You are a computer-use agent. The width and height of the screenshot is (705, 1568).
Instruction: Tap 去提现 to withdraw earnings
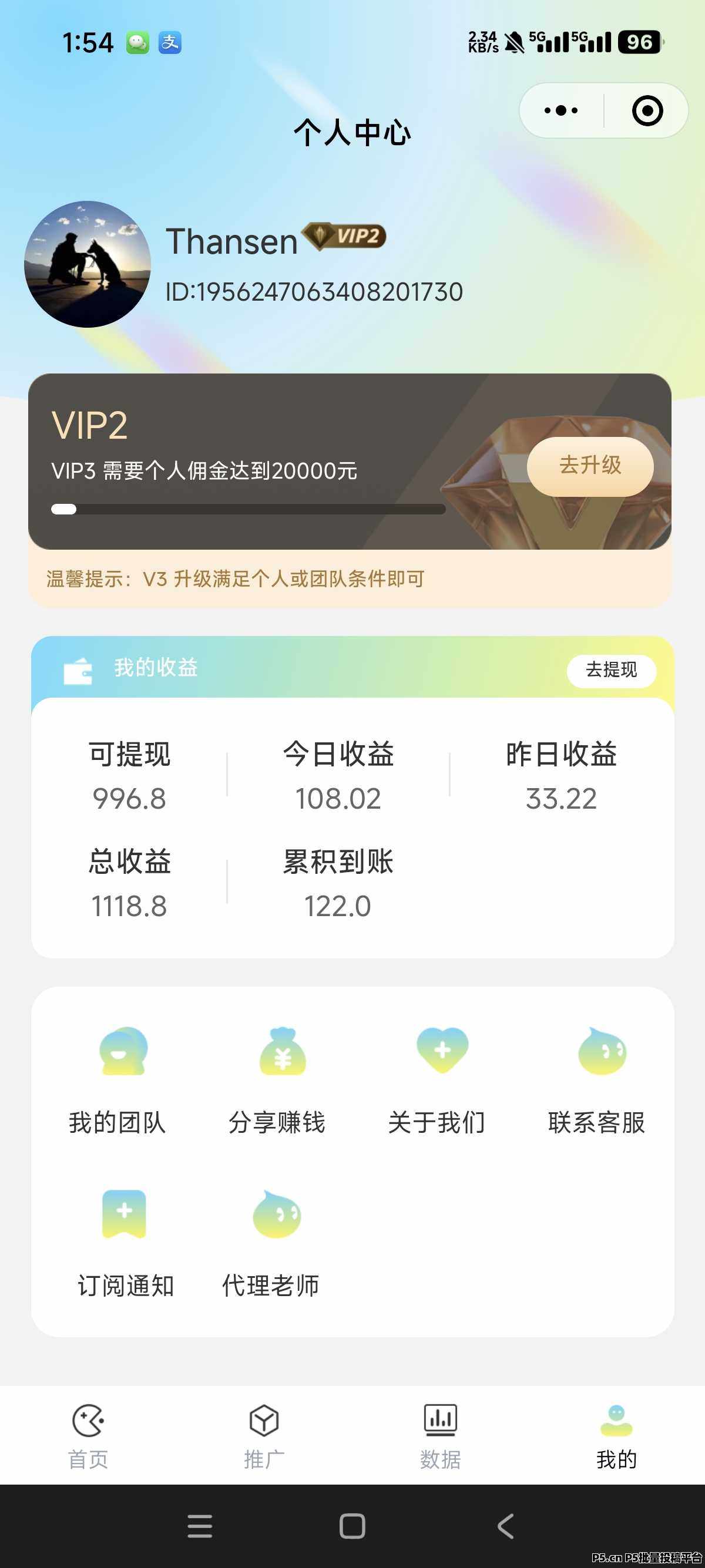[610, 669]
